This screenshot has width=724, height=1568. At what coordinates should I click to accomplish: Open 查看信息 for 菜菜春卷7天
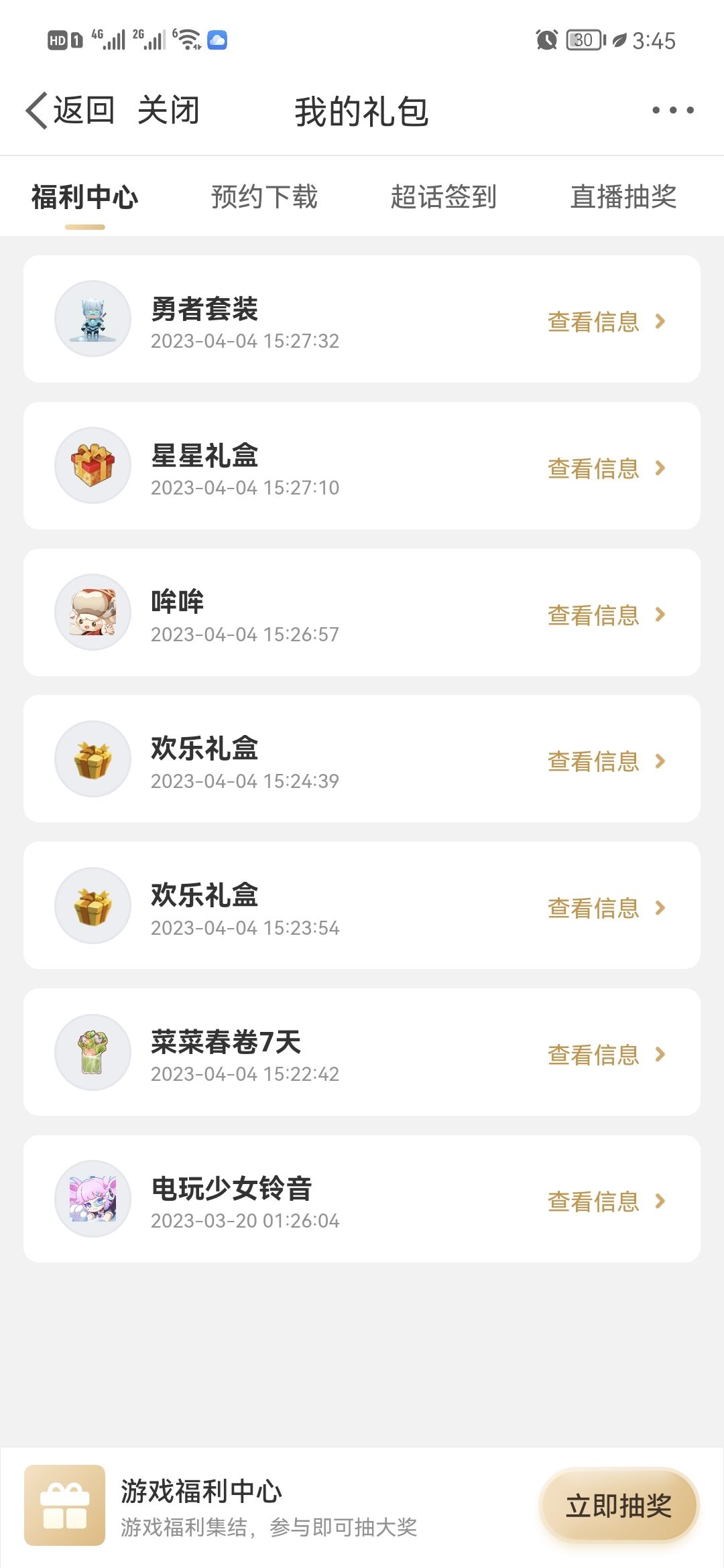(x=605, y=1055)
